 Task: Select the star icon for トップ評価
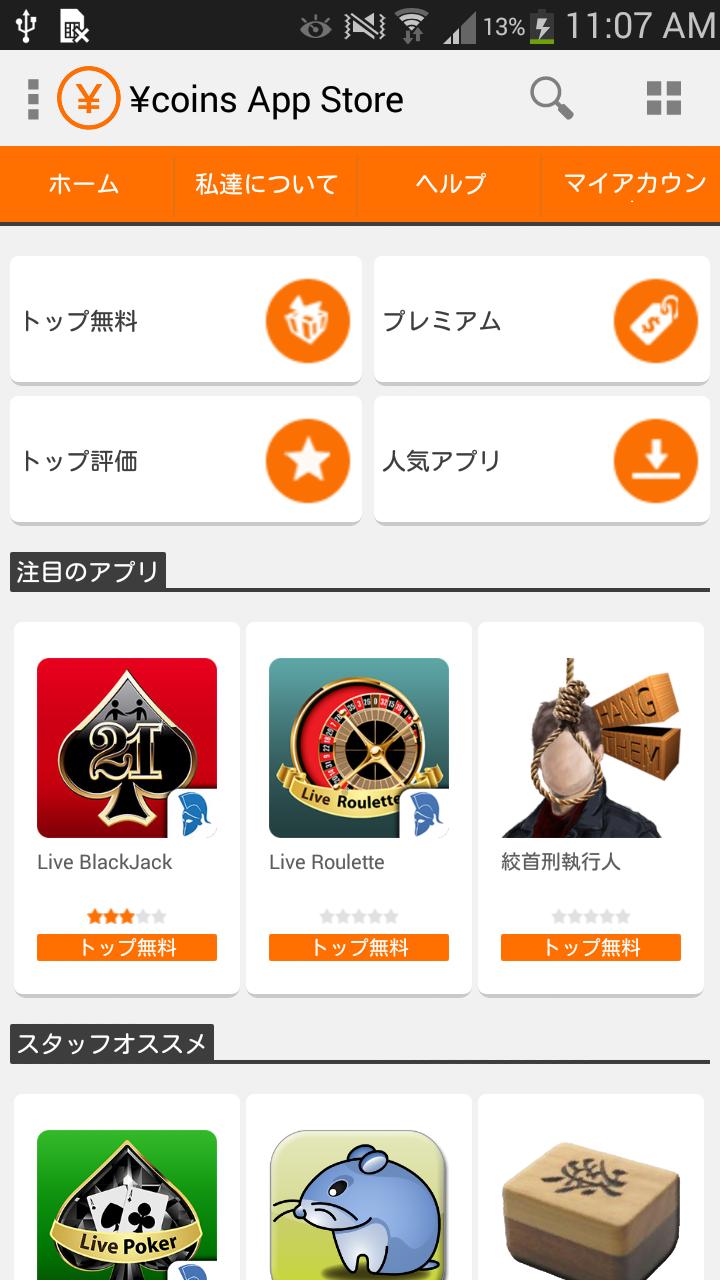coord(307,460)
